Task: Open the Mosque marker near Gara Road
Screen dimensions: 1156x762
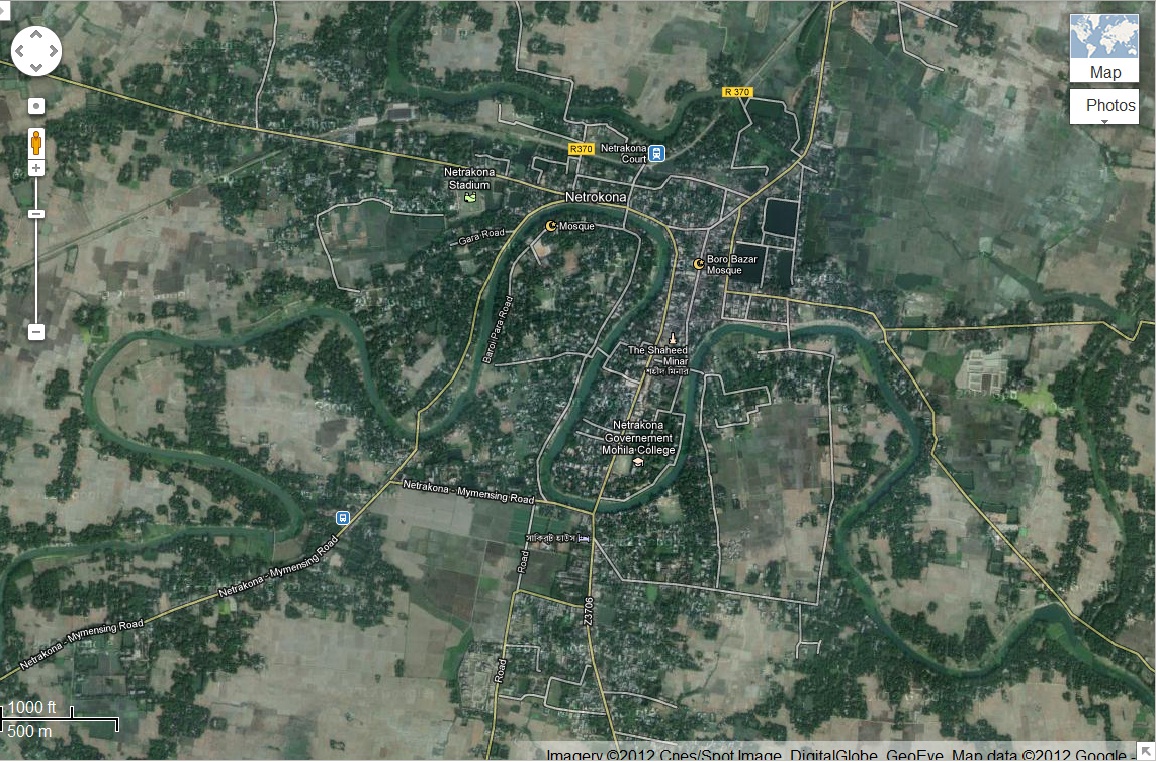Action: pos(550,226)
